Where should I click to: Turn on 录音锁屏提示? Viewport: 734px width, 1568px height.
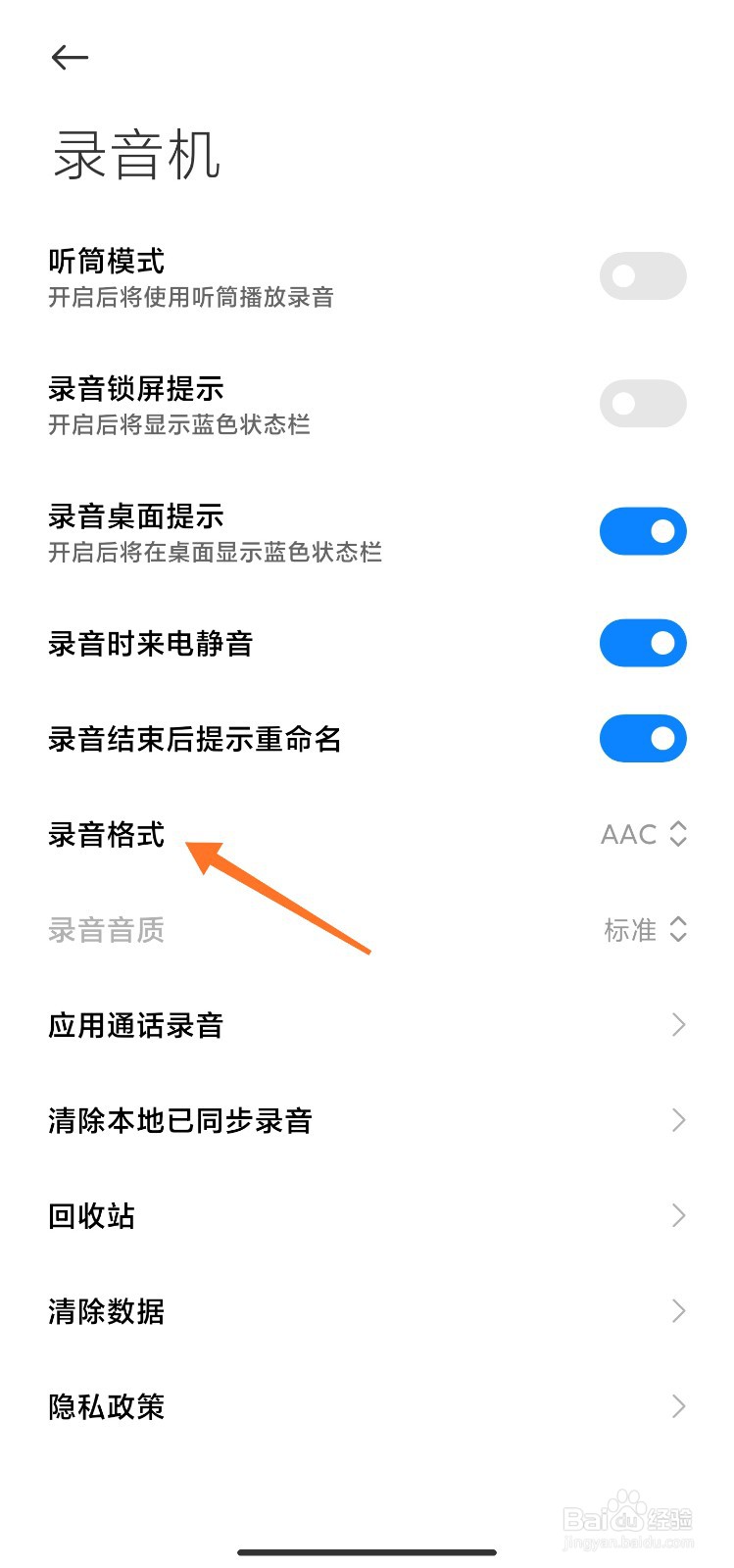pyautogui.click(x=643, y=403)
